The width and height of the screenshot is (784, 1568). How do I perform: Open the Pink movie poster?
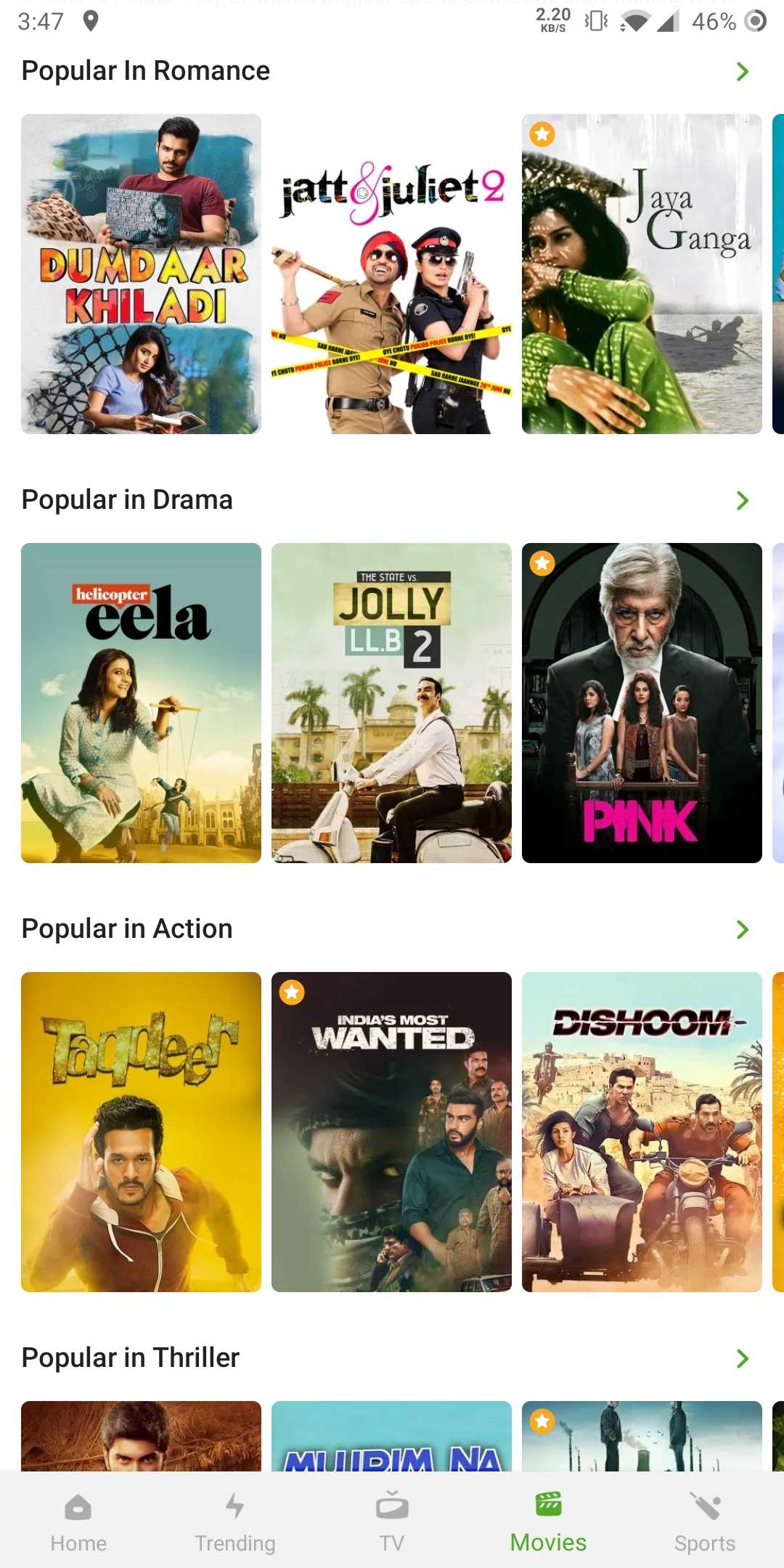click(x=642, y=703)
